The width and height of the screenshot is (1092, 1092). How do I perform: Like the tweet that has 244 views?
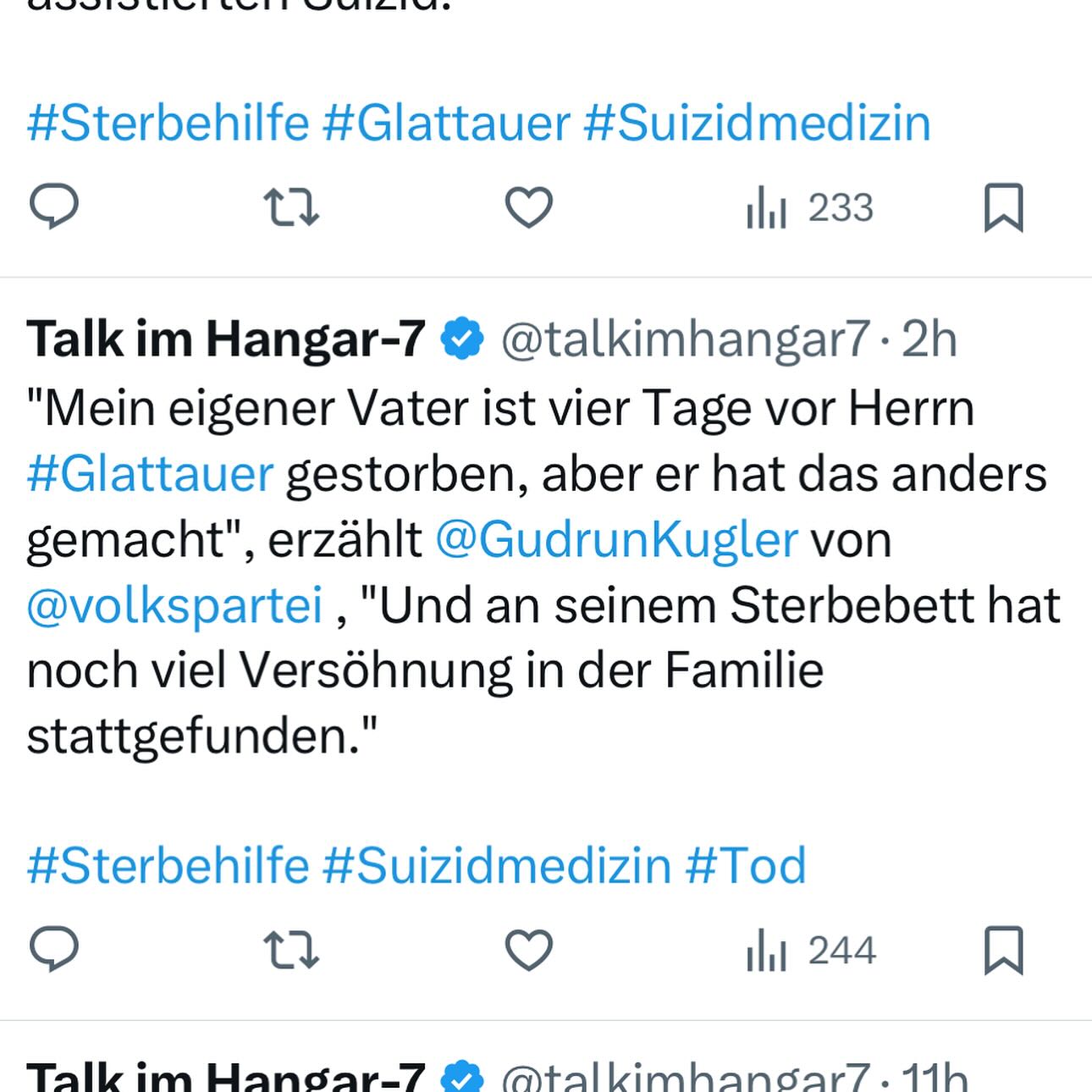(528, 950)
